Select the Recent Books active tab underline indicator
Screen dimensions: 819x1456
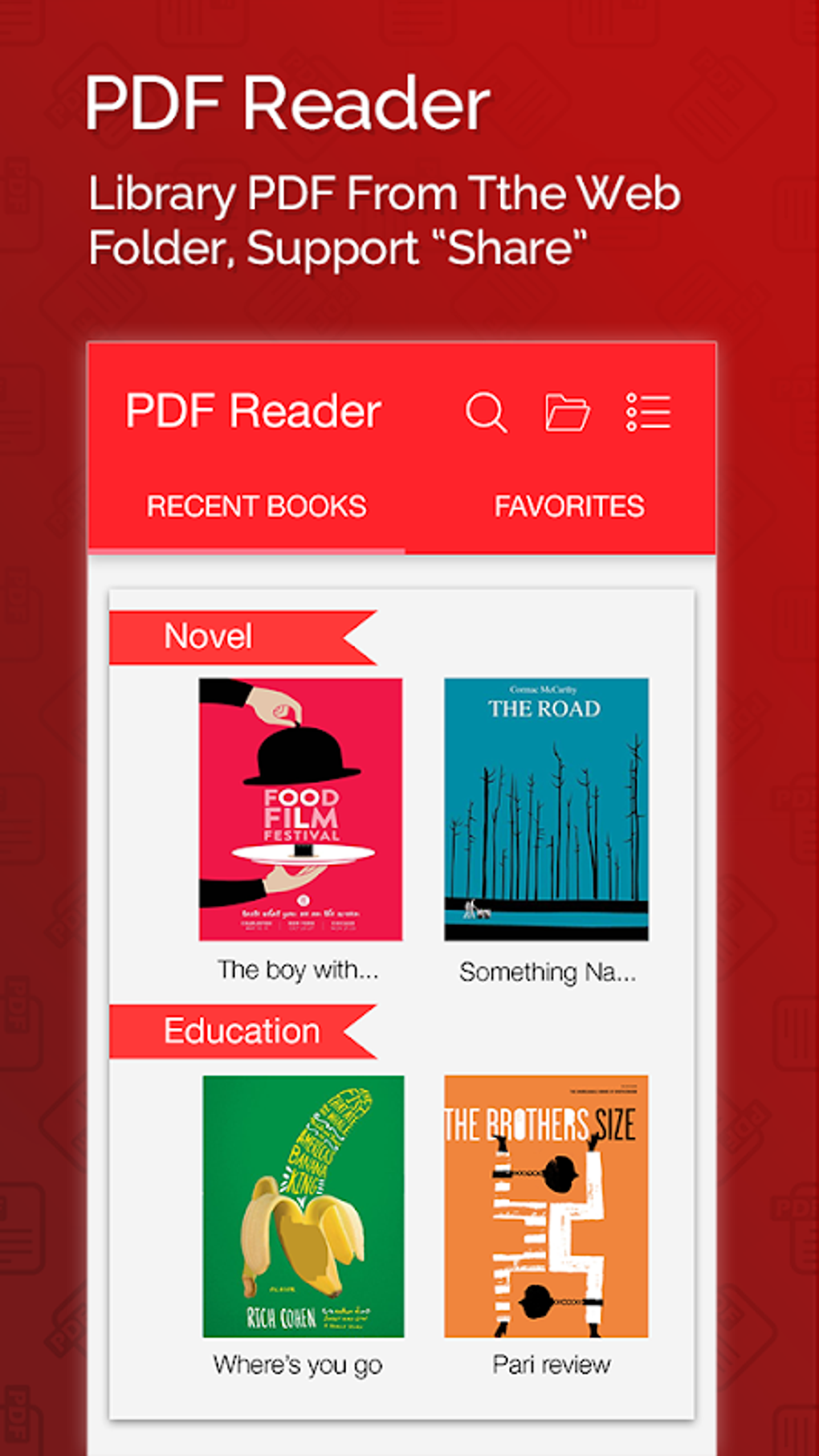(247, 549)
